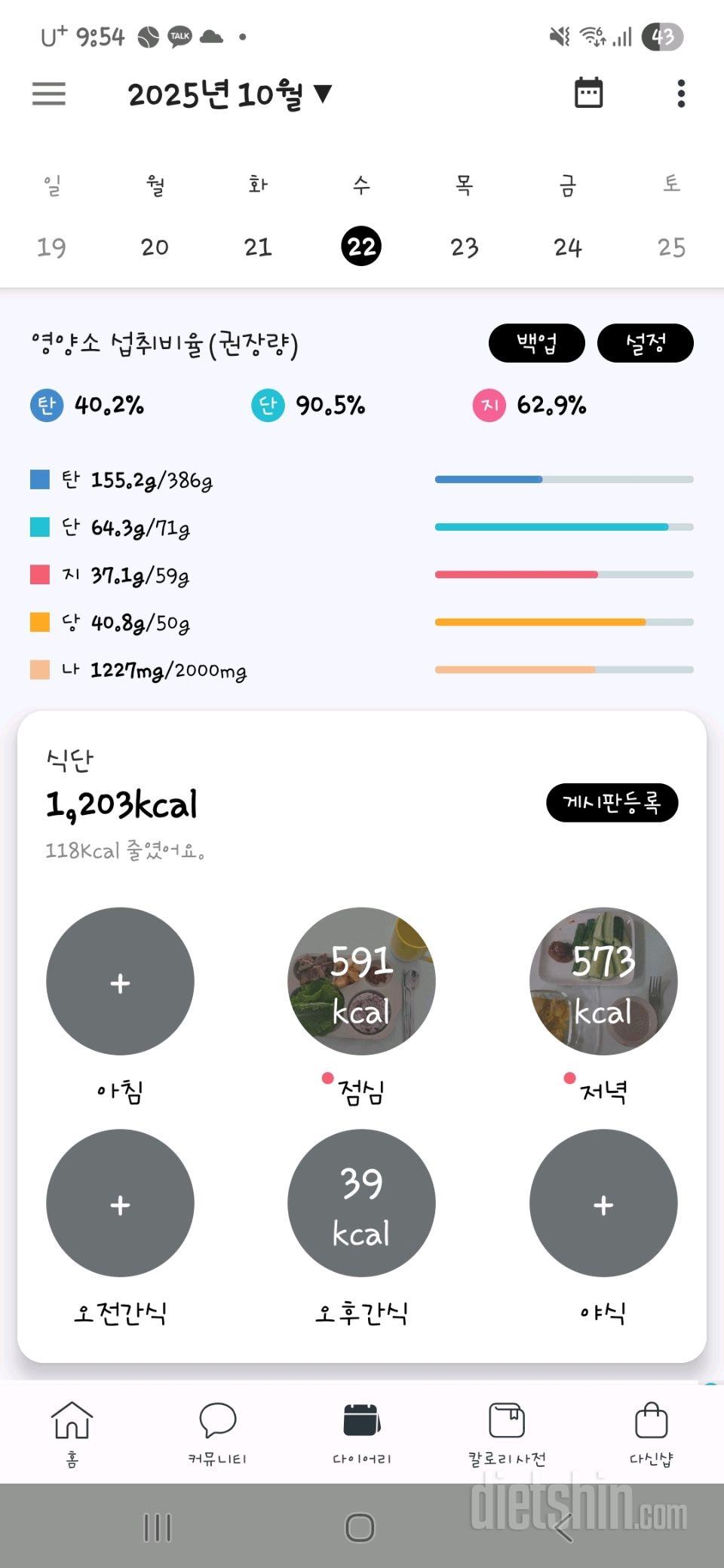Go to the 홈 tab

pos(72,1432)
